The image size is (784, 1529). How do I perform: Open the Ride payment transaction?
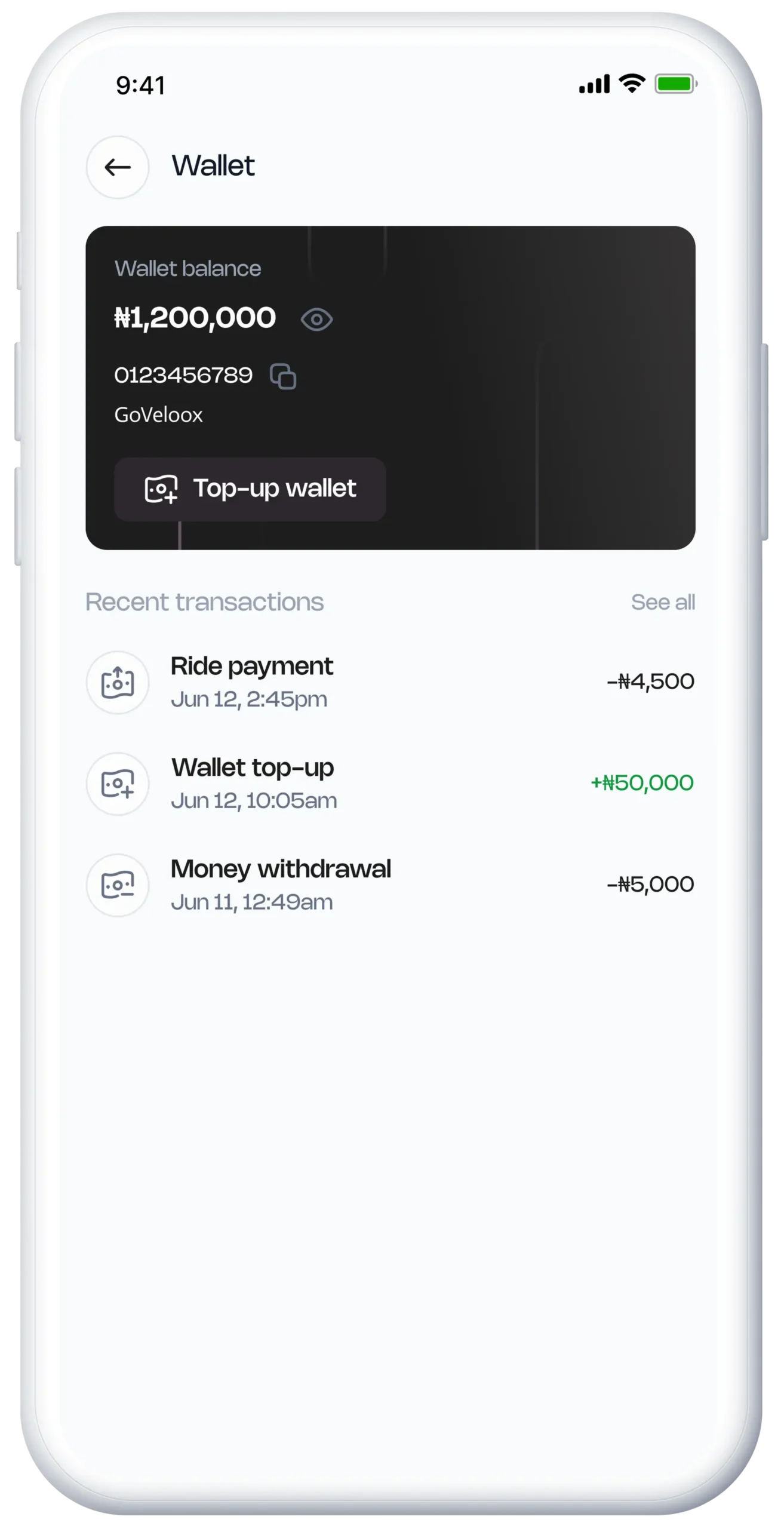pyautogui.click(x=390, y=682)
